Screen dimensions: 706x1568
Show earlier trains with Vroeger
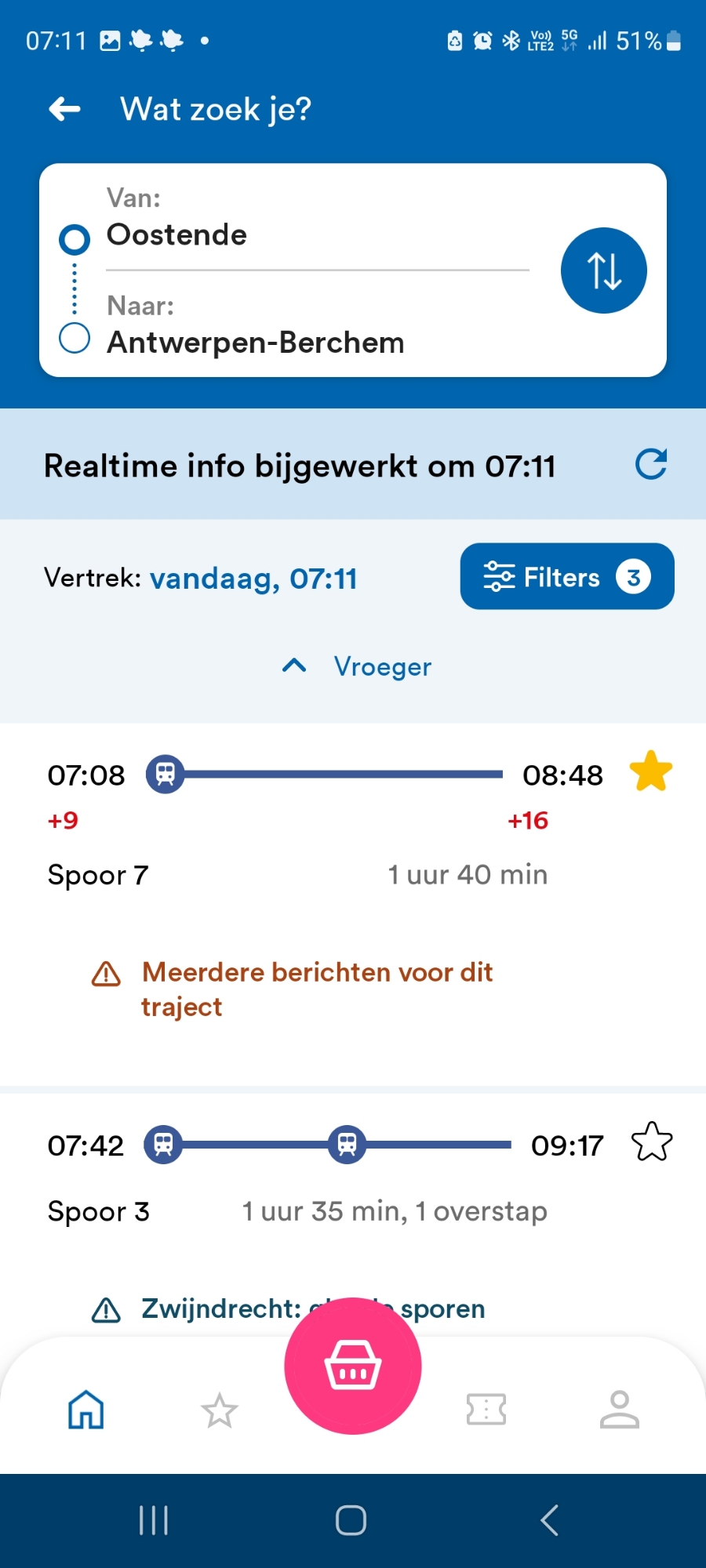point(357,666)
